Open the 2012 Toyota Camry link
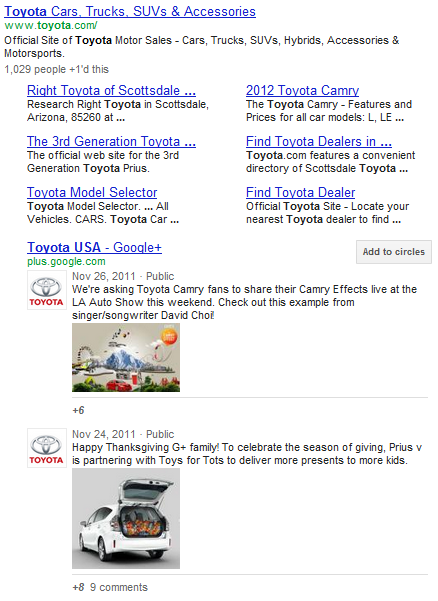 pos(302,90)
